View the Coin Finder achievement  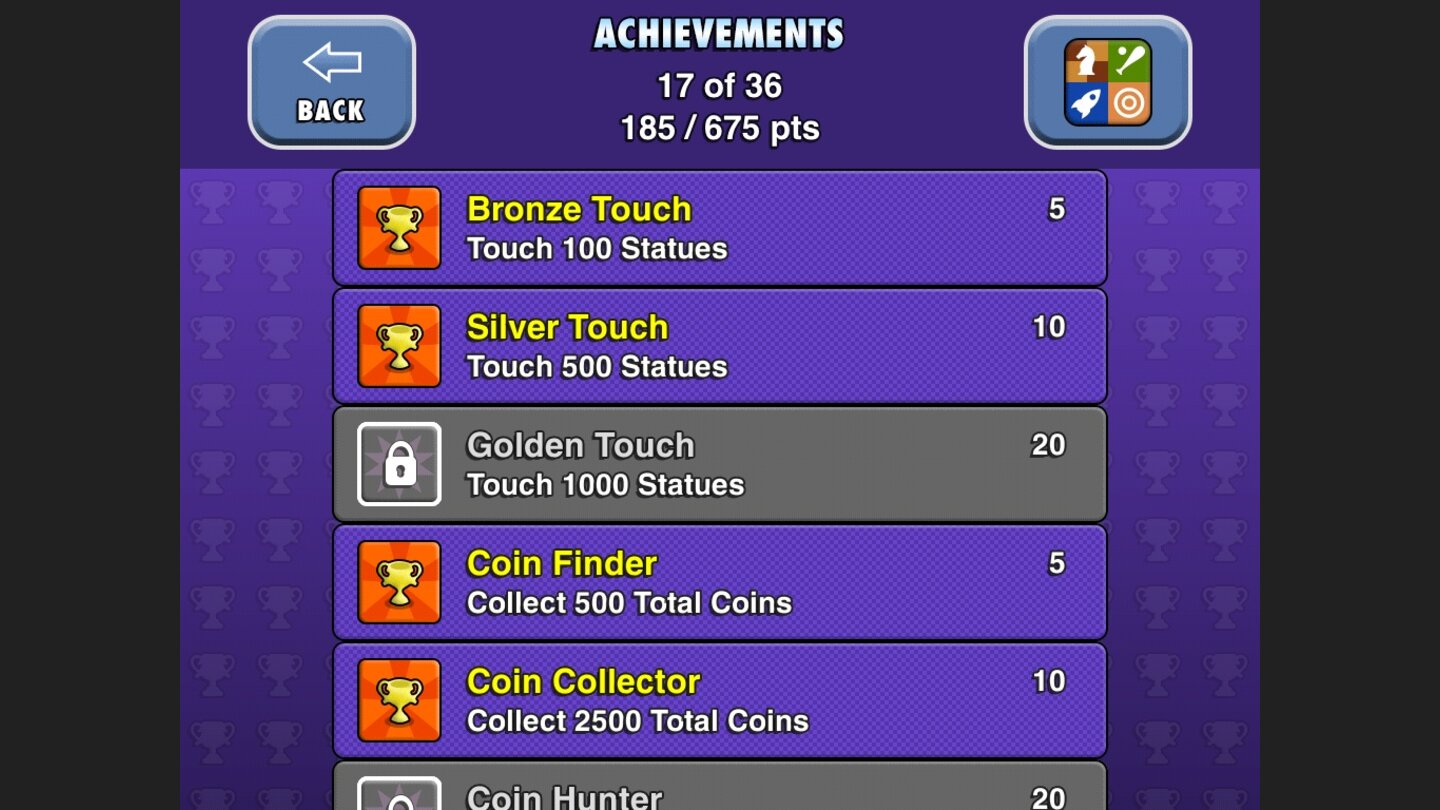tap(719, 582)
